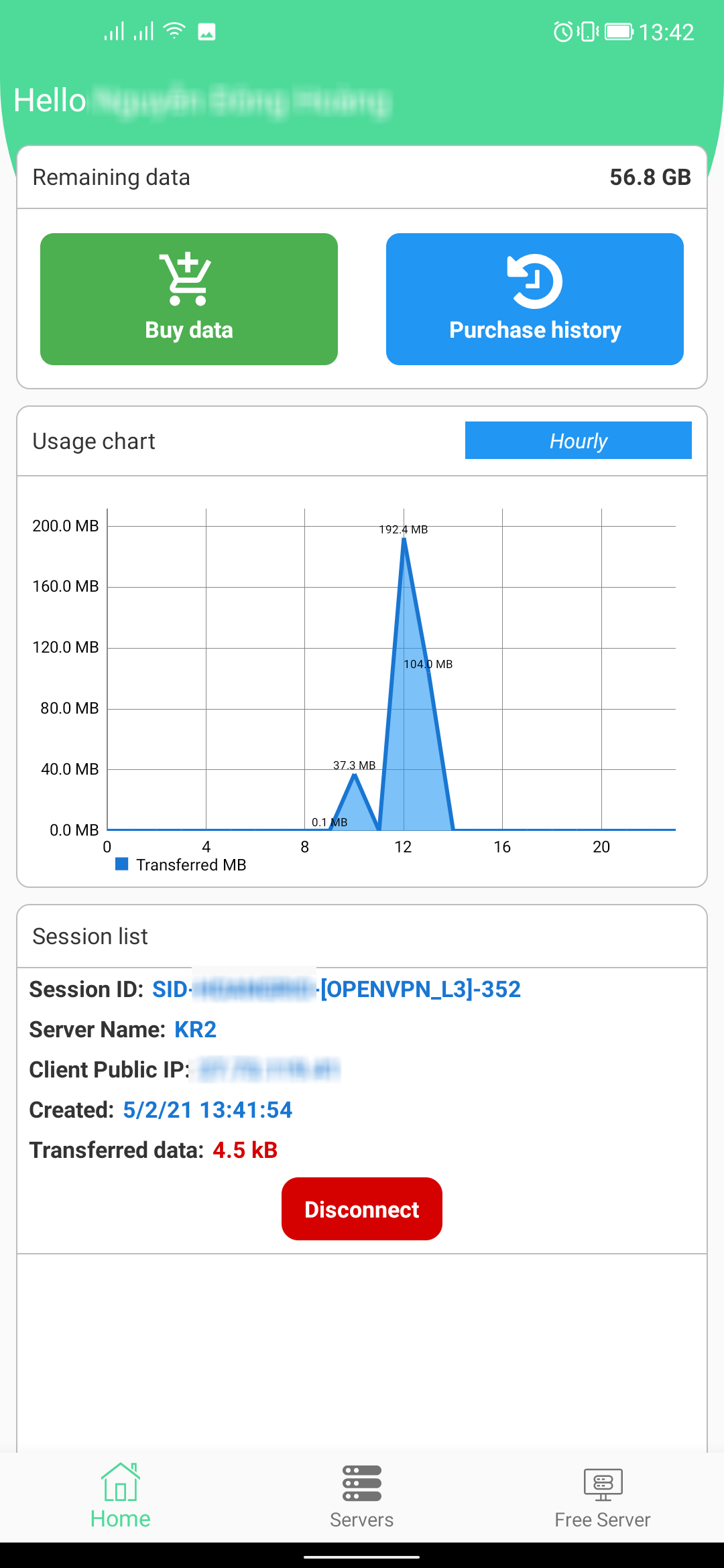Disconnect the KR2 session
This screenshot has width=724, height=1568.
pos(361,1209)
